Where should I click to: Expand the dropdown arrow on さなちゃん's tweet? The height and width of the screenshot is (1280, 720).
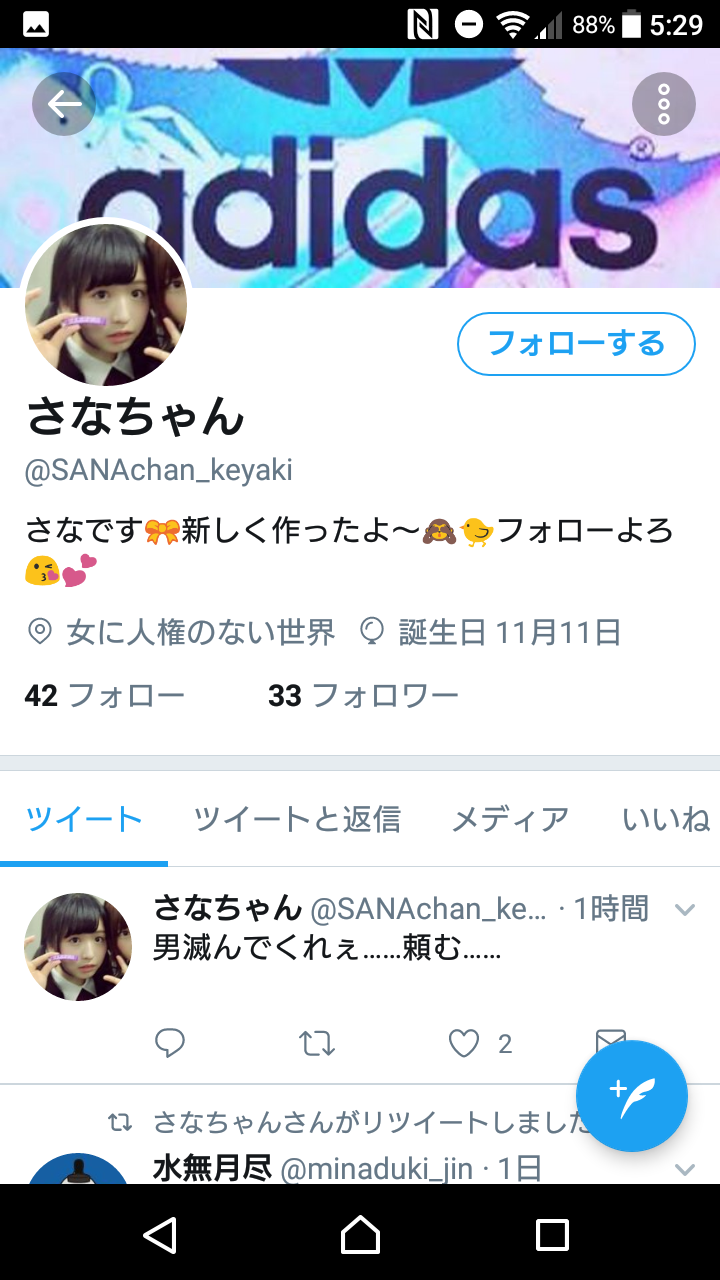click(685, 909)
